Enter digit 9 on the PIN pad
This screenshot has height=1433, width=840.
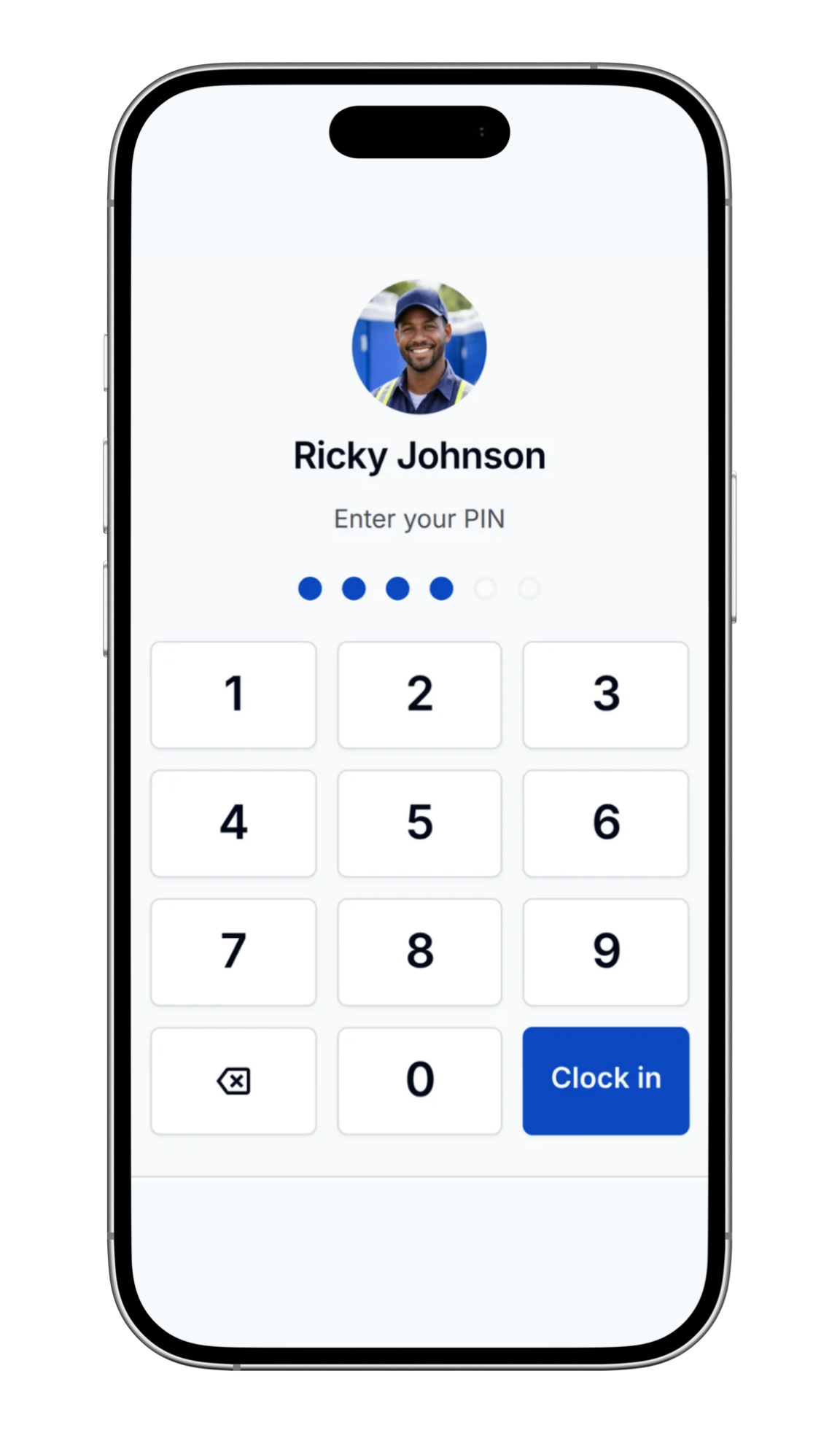[x=605, y=952]
